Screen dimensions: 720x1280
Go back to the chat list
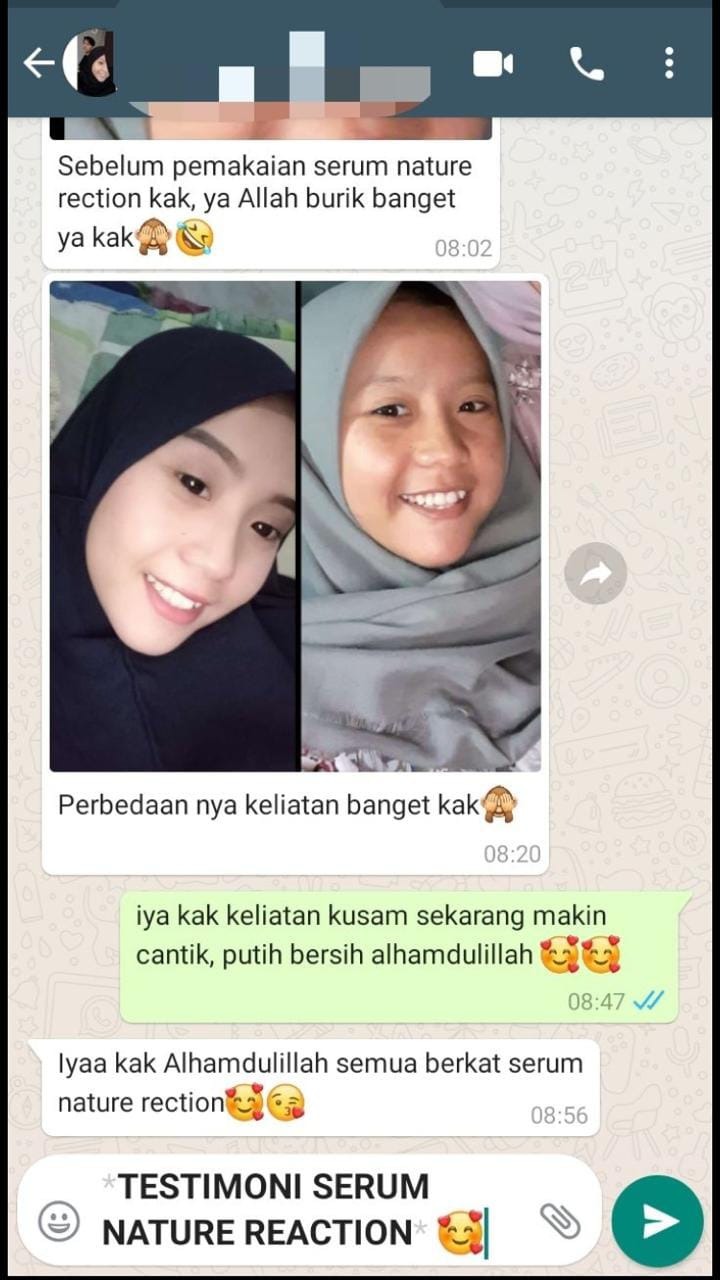click(x=38, y=64)
